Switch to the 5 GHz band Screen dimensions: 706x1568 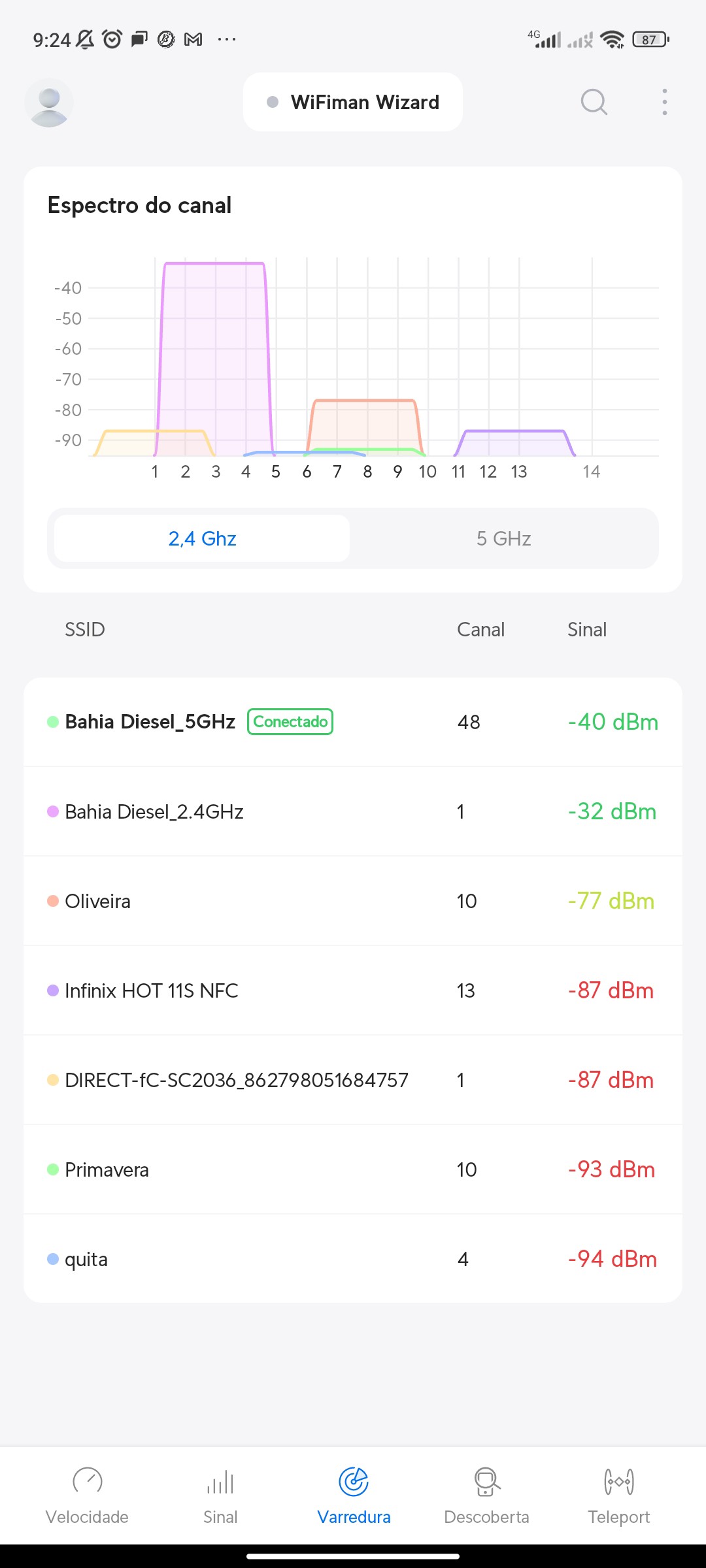coord(503,538)
